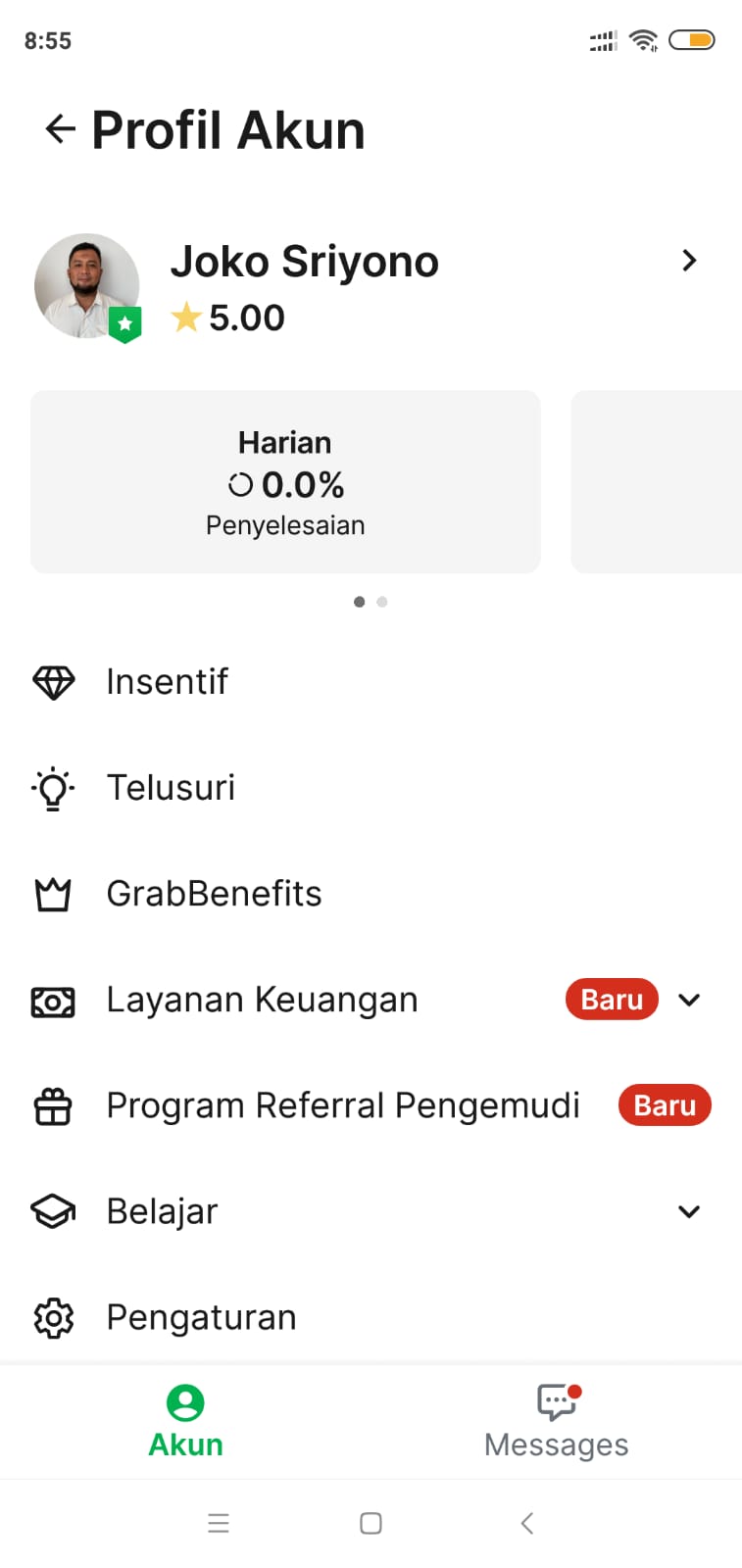Open the profile details chevron
The width and height of the screenshot is (742, 1568).
click(689, 261)
